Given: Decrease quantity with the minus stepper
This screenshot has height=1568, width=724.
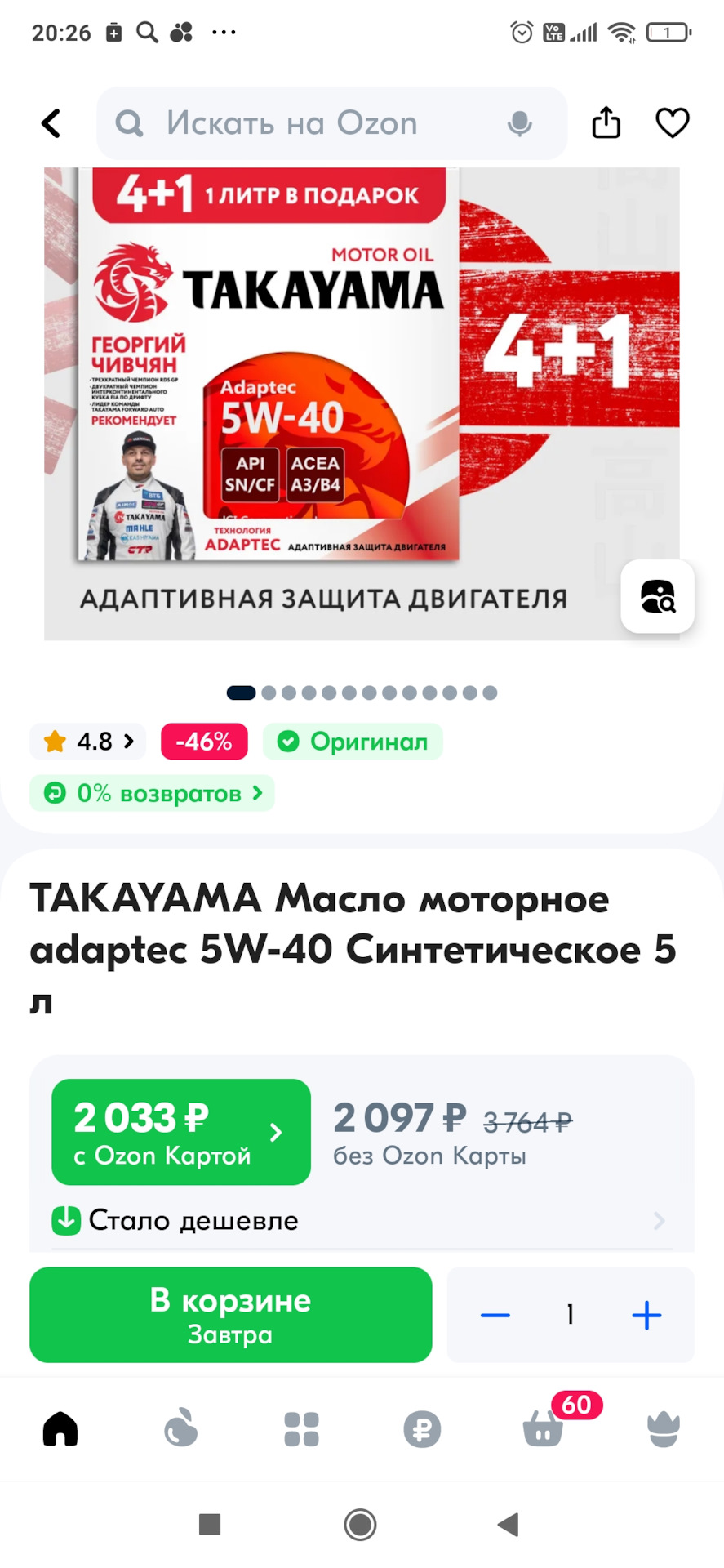Looking at the screenshot, I should [x=495, y=1315].
